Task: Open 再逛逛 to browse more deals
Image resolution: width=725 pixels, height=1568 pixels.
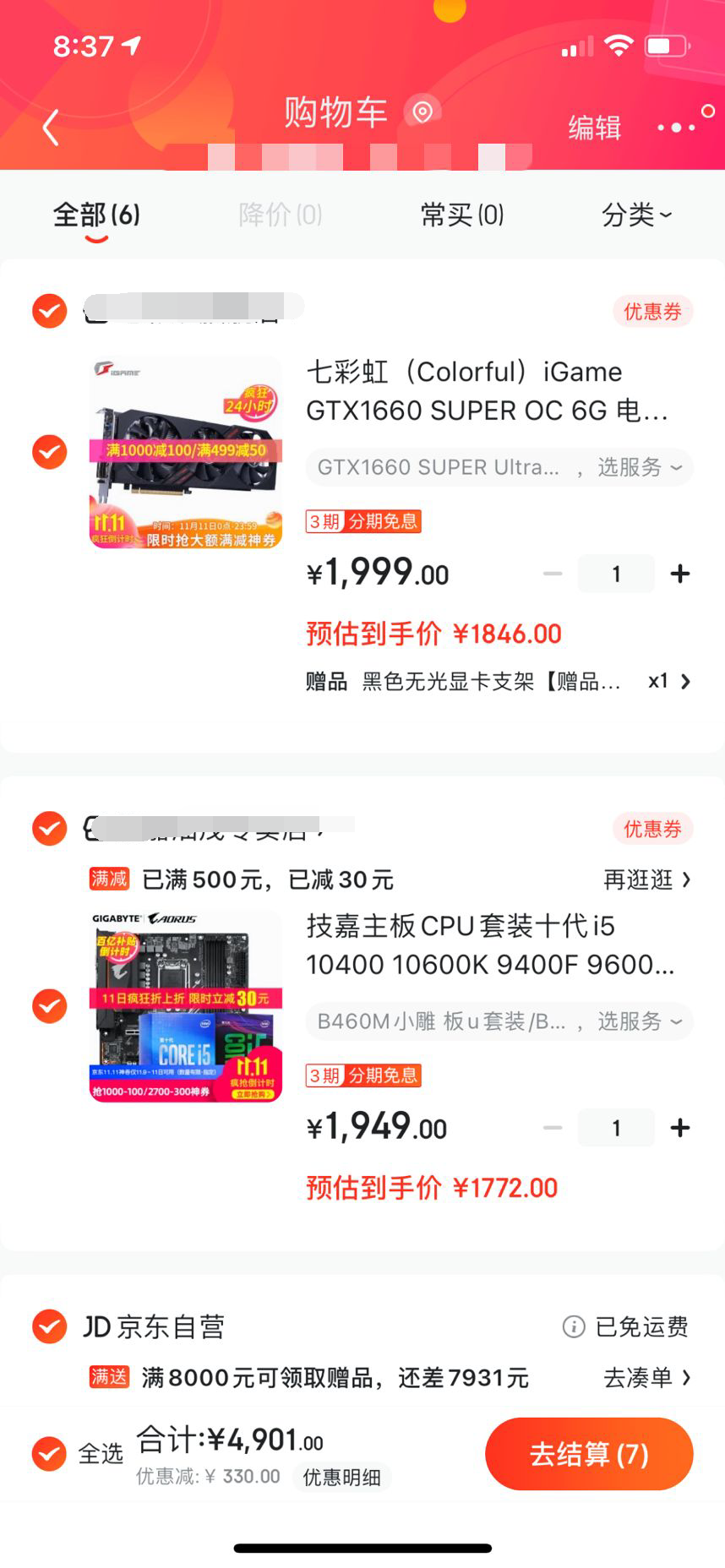Action: tap(646, 880)
